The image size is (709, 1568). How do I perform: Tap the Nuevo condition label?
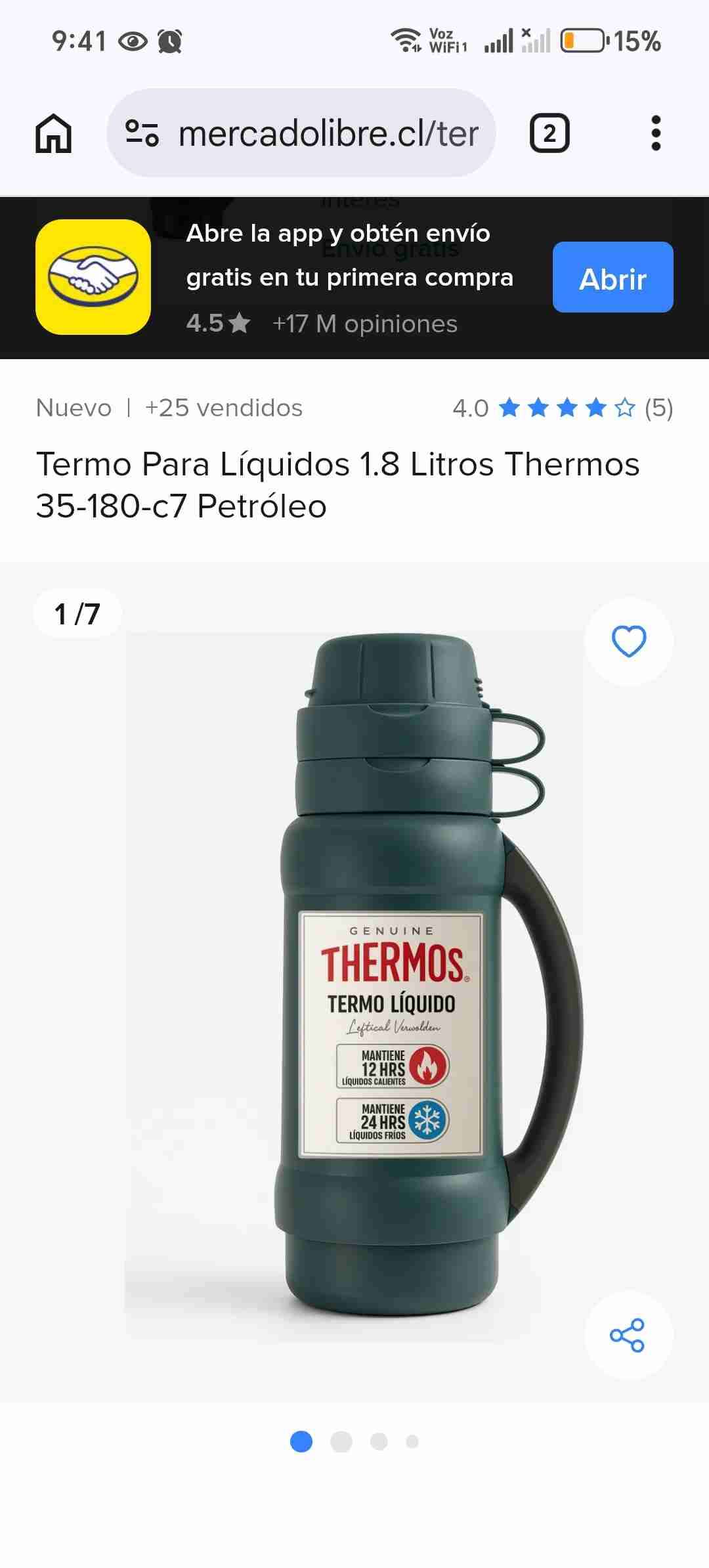coord(74,408)
